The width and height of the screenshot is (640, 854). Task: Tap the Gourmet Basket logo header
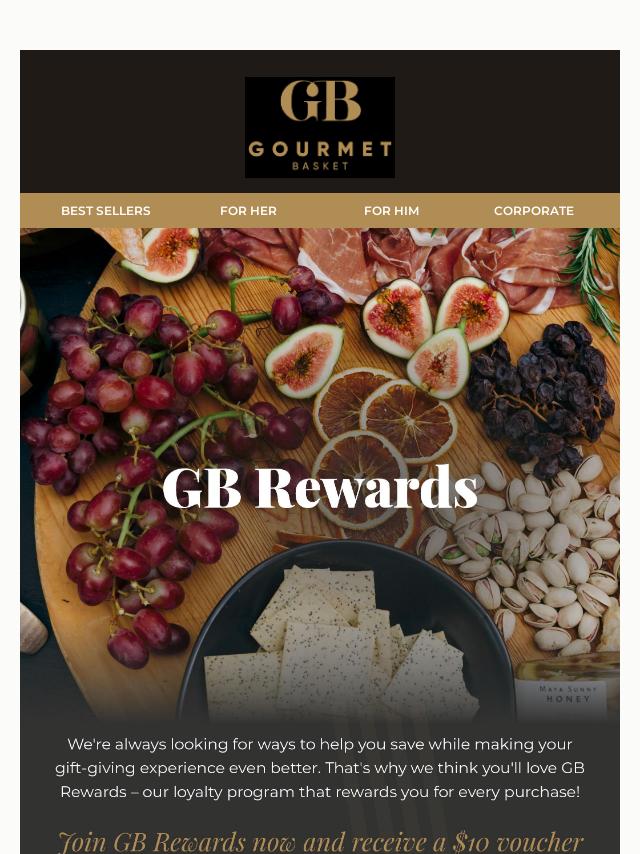(x=319, y=128)
